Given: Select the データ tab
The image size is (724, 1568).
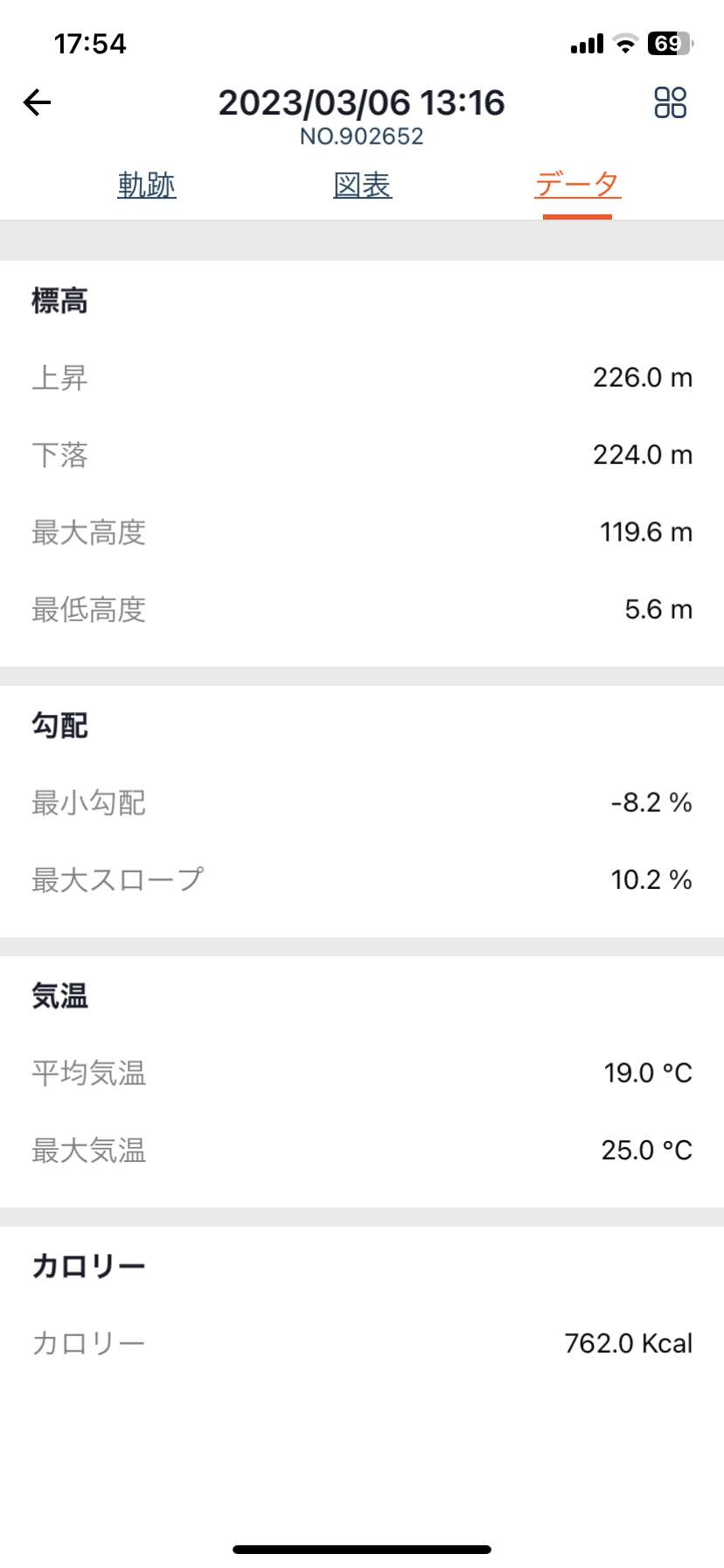Looking at the screenshot, I should click(x=577, y=185).
